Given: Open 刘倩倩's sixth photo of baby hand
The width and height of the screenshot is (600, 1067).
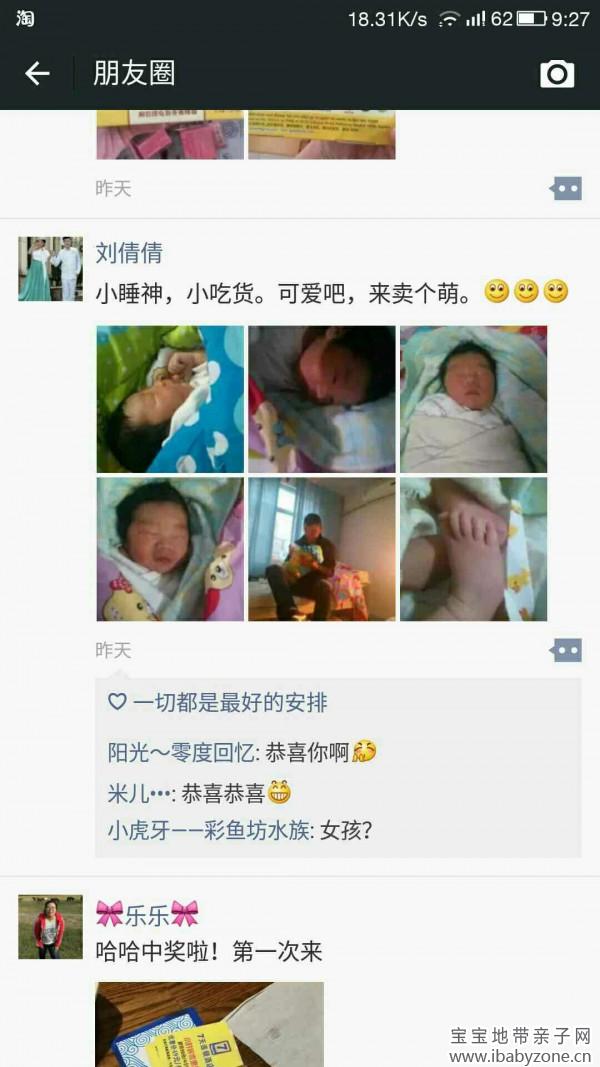Looking at the screenshot, I should point(474,549).
